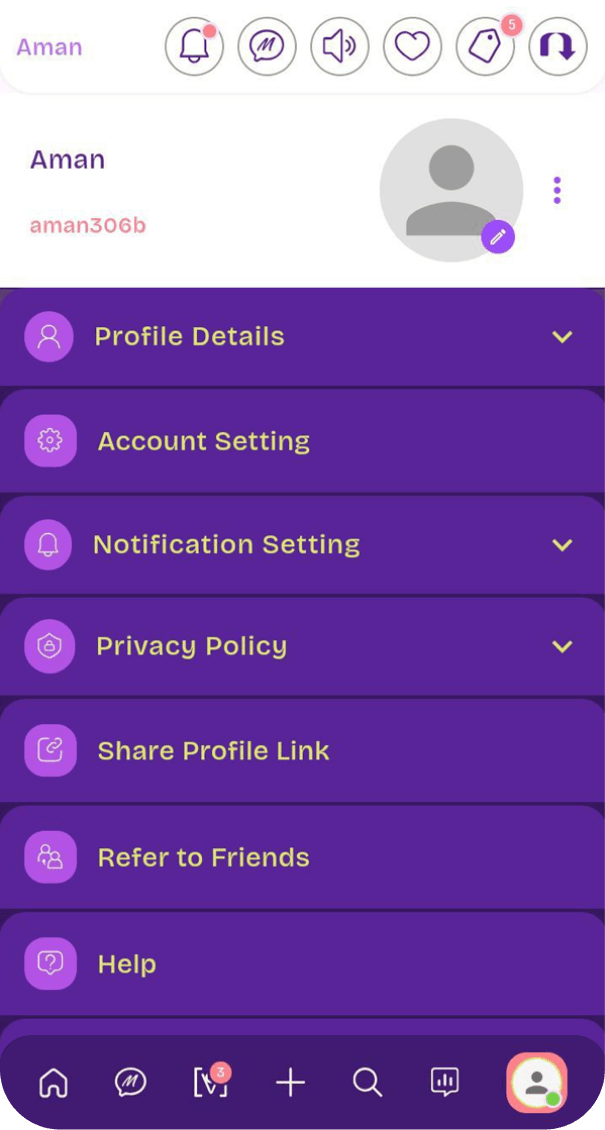
Task: Open the three-dot overflow menu
Action: click(557, 190)
